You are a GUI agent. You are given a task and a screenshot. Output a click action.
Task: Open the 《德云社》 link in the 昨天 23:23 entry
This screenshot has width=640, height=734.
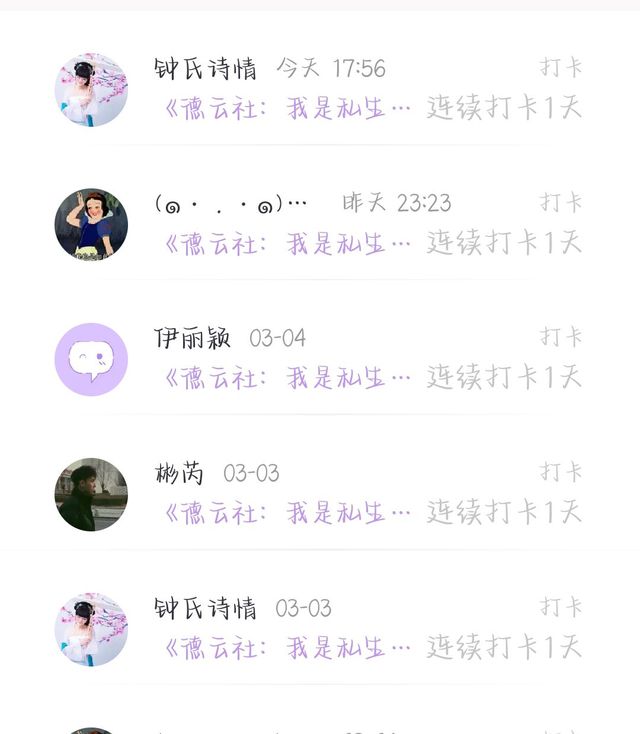click(287, 243)
